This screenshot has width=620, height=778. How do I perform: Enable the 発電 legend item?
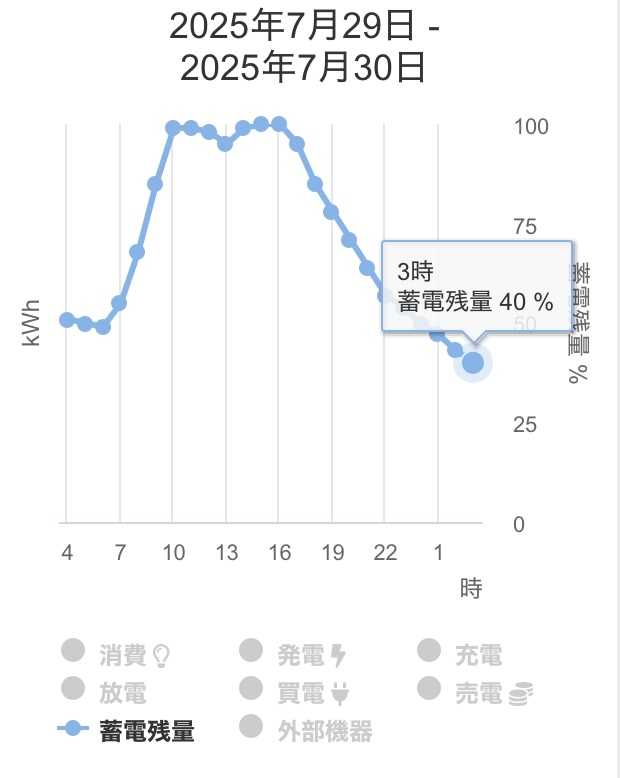(x=300, y=655)
